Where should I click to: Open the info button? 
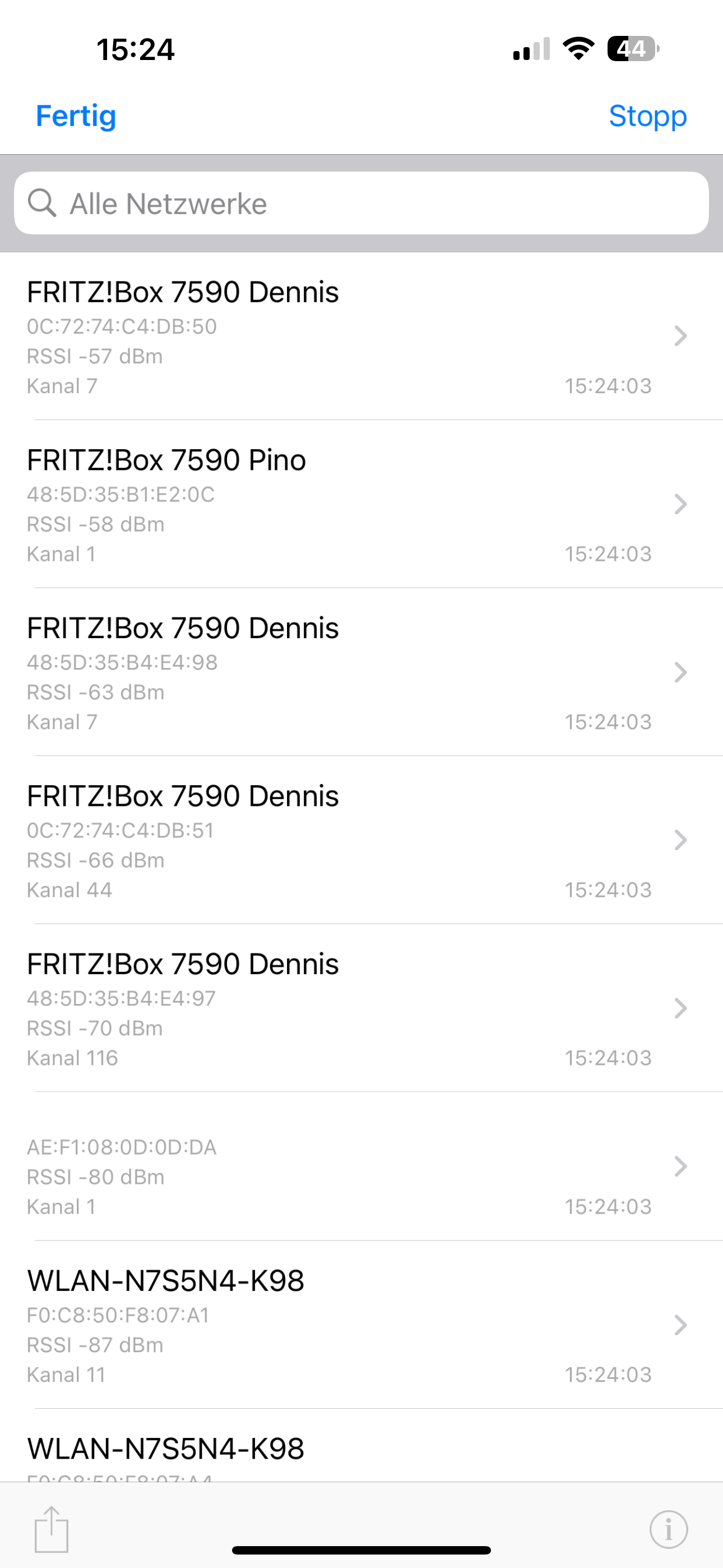click(668, 1528)
